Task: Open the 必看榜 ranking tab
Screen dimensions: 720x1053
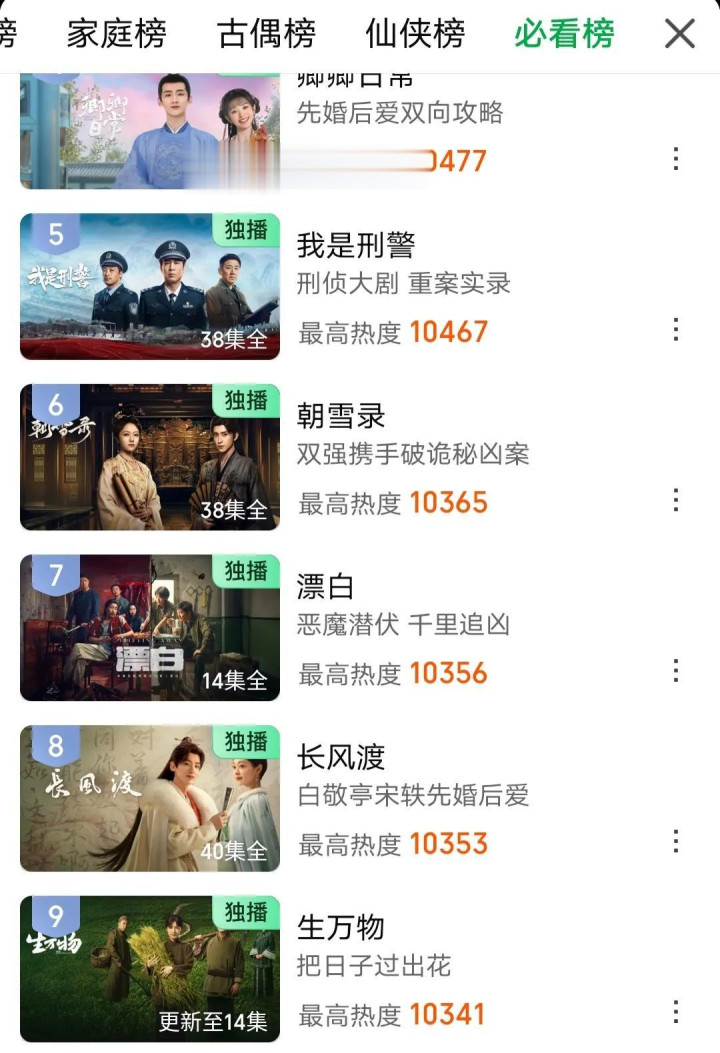Action: [564, 35]
